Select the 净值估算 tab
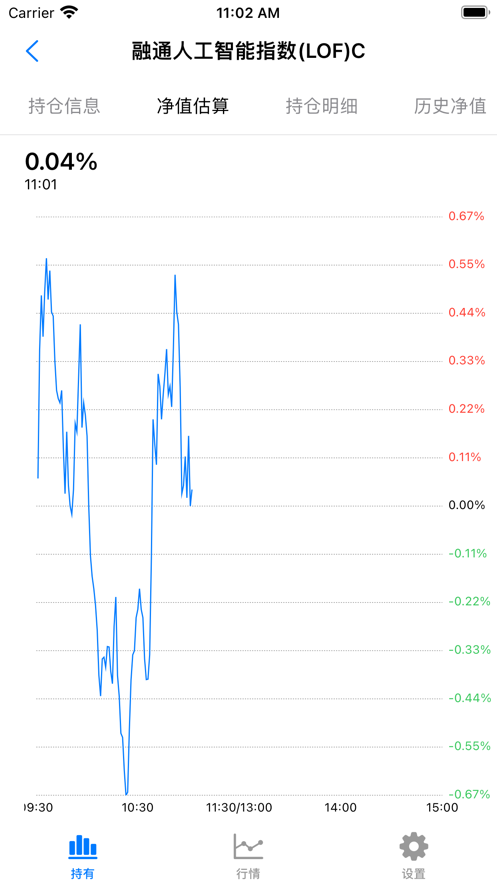Image resolution: width=497 pixels, height=883 pixels. (192, 106)
